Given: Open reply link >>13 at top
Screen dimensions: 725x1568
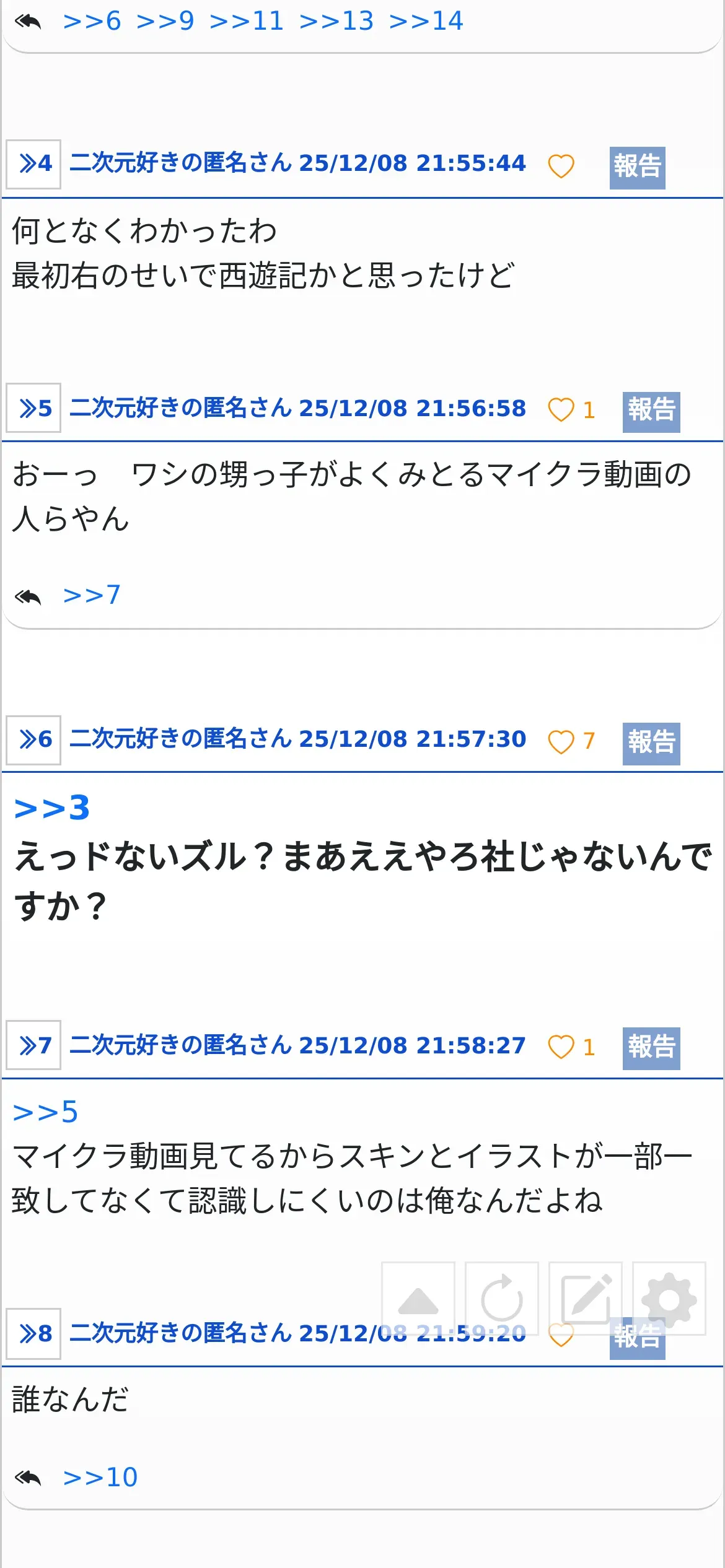Looking at the screenshot, I should (336, 21).
